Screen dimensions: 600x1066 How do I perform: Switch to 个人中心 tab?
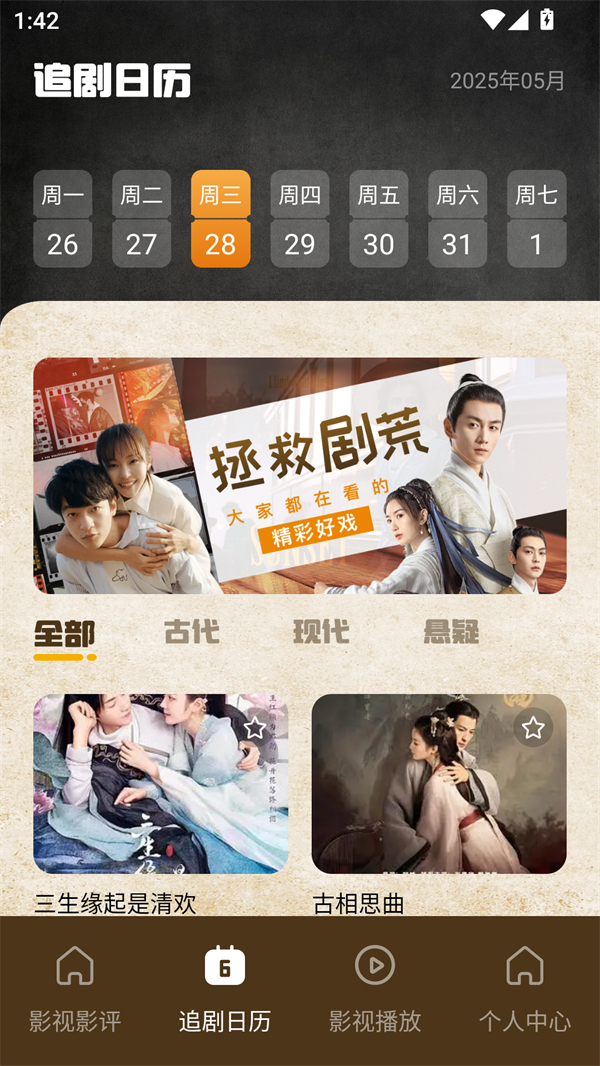pyautogui.click(x=525, y=990)
